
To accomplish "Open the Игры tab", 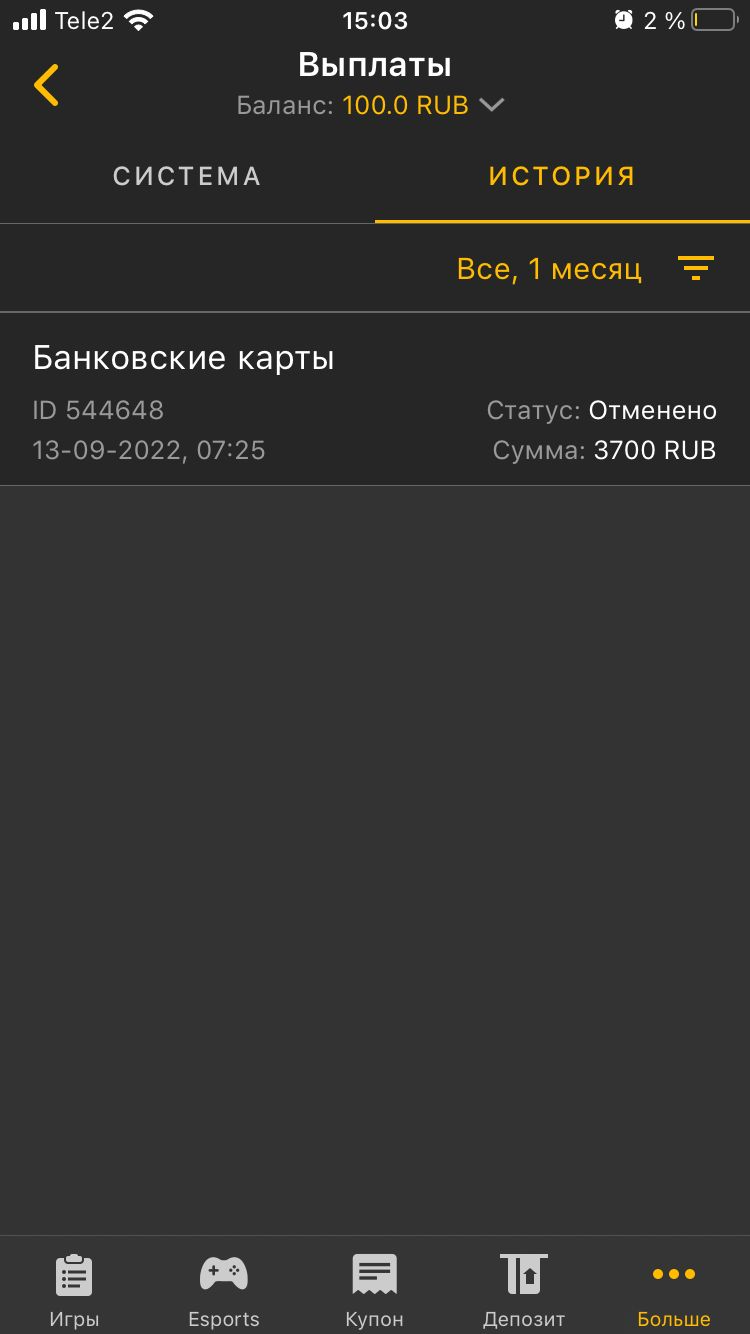I will [74, 1287].
